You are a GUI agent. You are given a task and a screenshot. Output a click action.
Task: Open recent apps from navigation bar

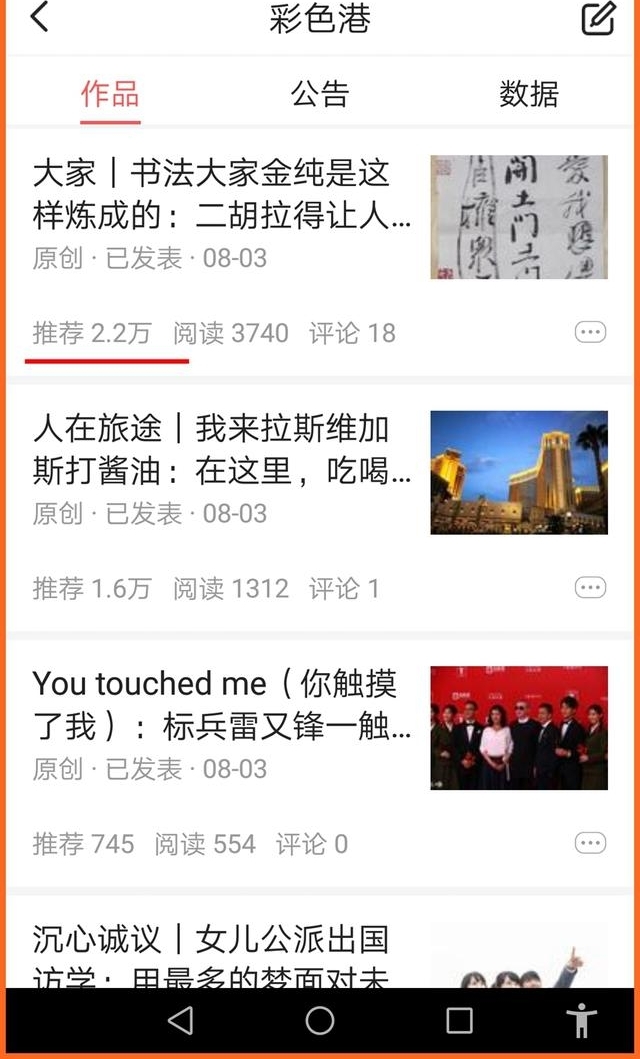459,1021
